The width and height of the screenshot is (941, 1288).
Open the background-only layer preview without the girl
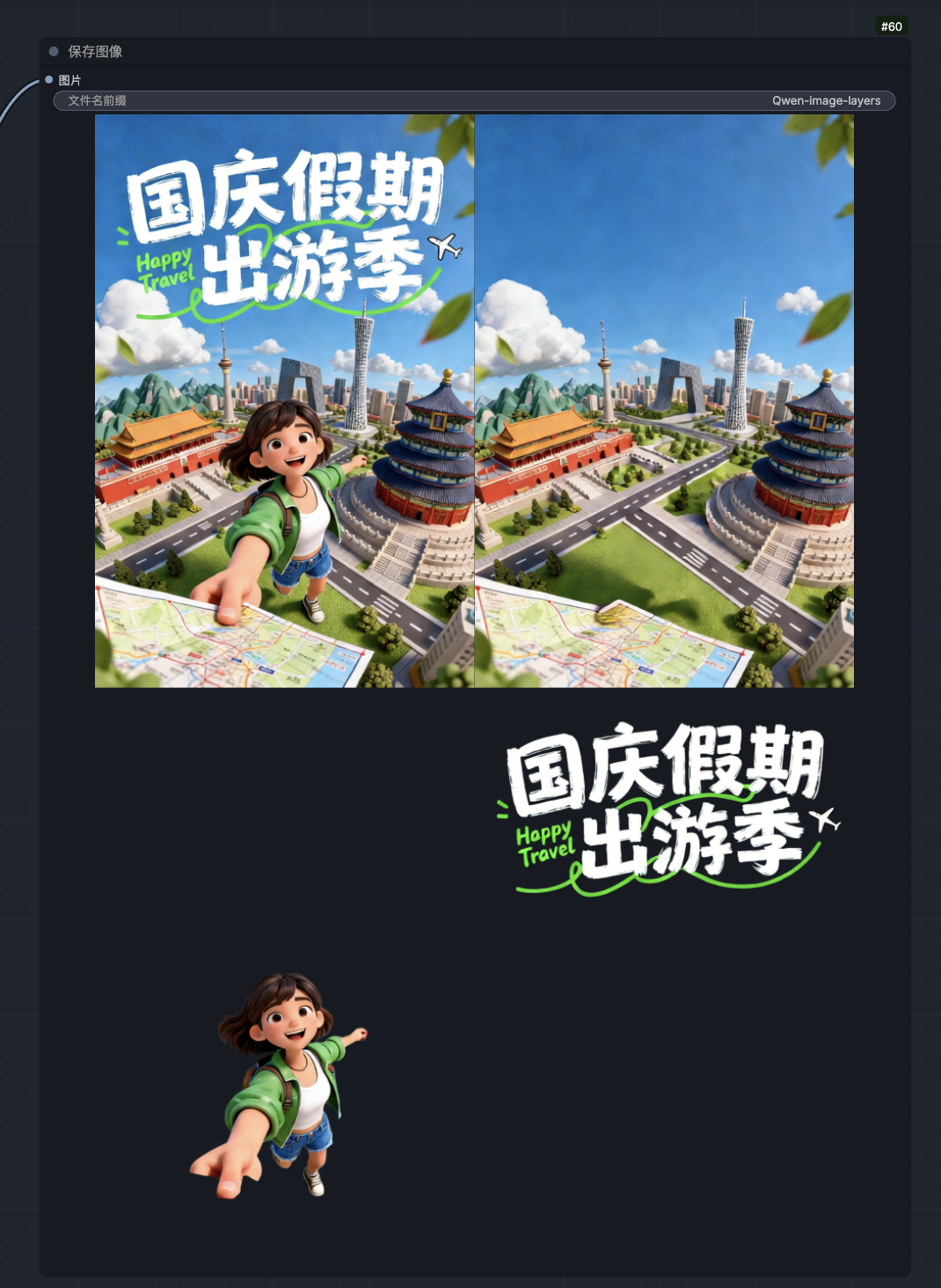pos(664,400)
